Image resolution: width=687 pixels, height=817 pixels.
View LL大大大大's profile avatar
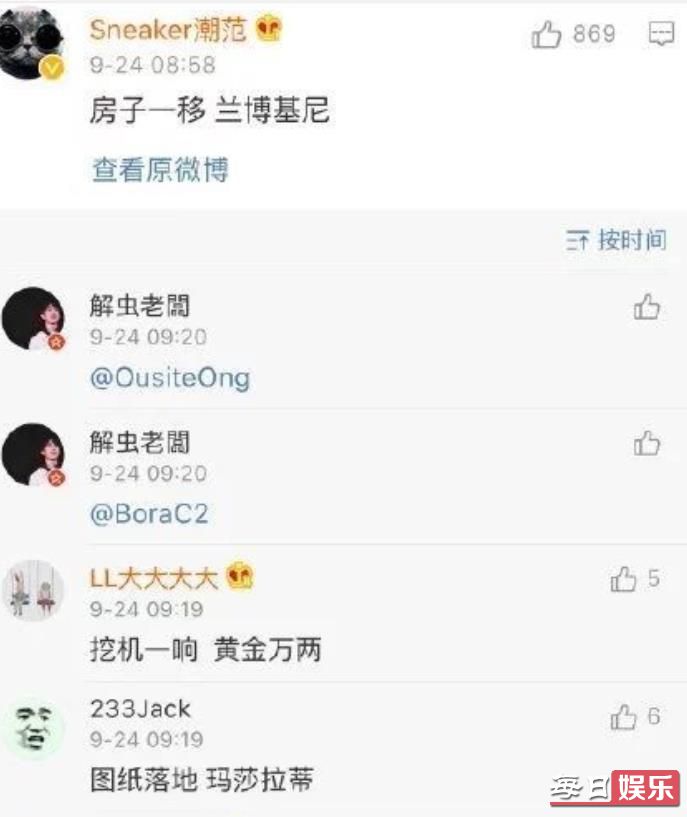[33, 591]
